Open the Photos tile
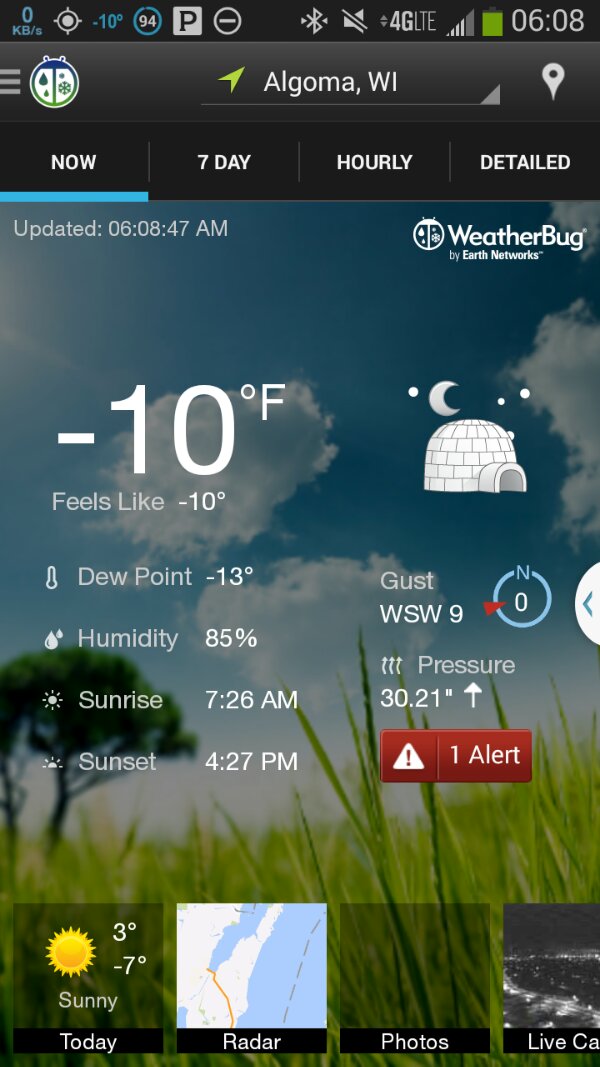 [x=415, y=978]
